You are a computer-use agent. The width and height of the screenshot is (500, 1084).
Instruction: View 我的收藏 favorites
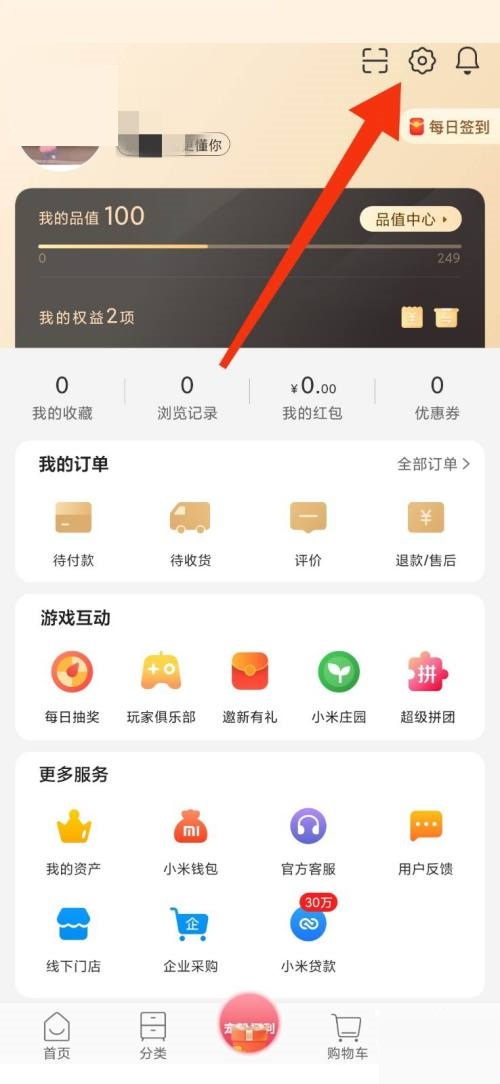click(x=62, y=398)
